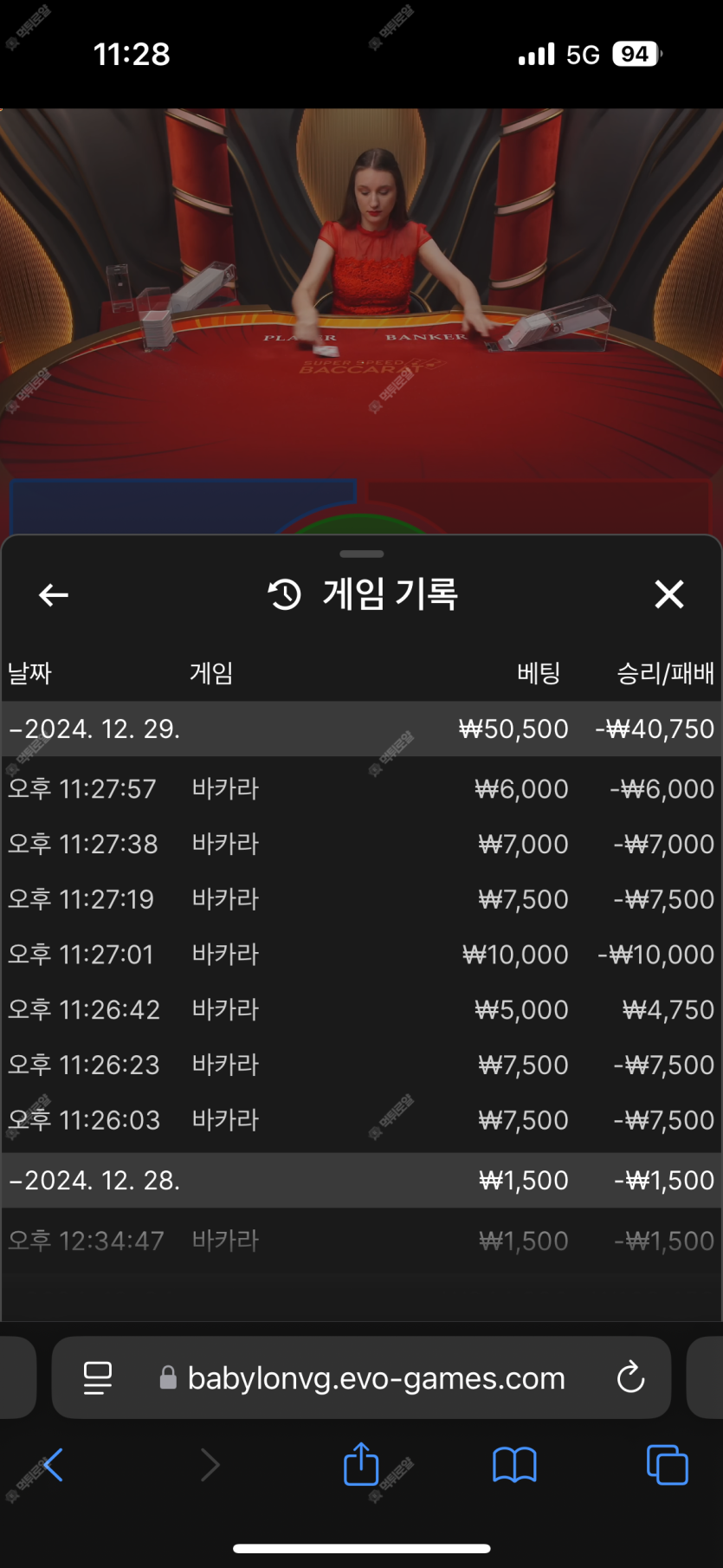The height and width of the screenshot is (1568, 723).
Task: Open the page settings menu in address bar
Action: tap(98, 1377)
